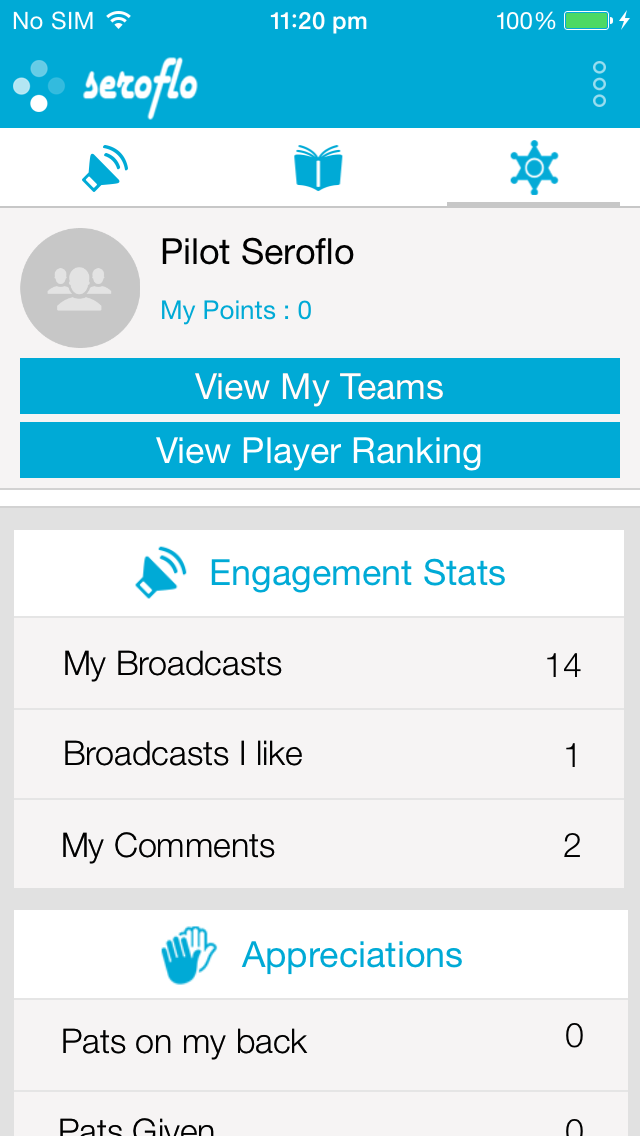The height and width of the screenshot is (1136, 640).
Task: Switch to the open book tab
Action: [x=319, y=168]
